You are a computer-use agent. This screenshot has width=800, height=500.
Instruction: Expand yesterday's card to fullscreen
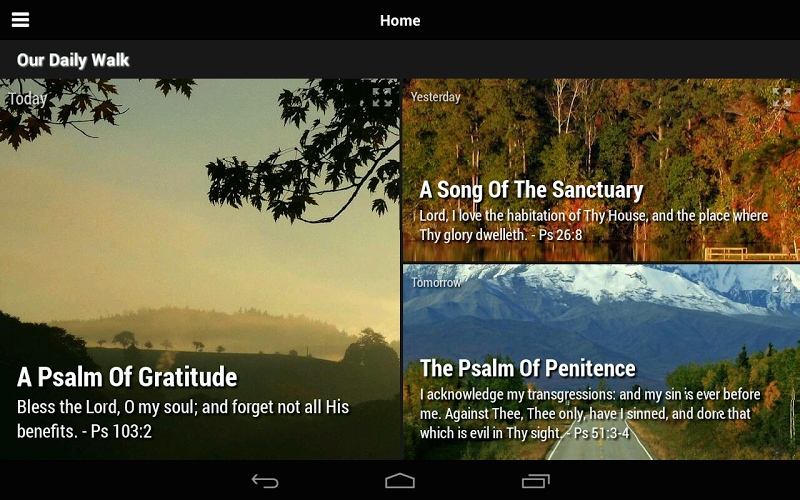781,97
